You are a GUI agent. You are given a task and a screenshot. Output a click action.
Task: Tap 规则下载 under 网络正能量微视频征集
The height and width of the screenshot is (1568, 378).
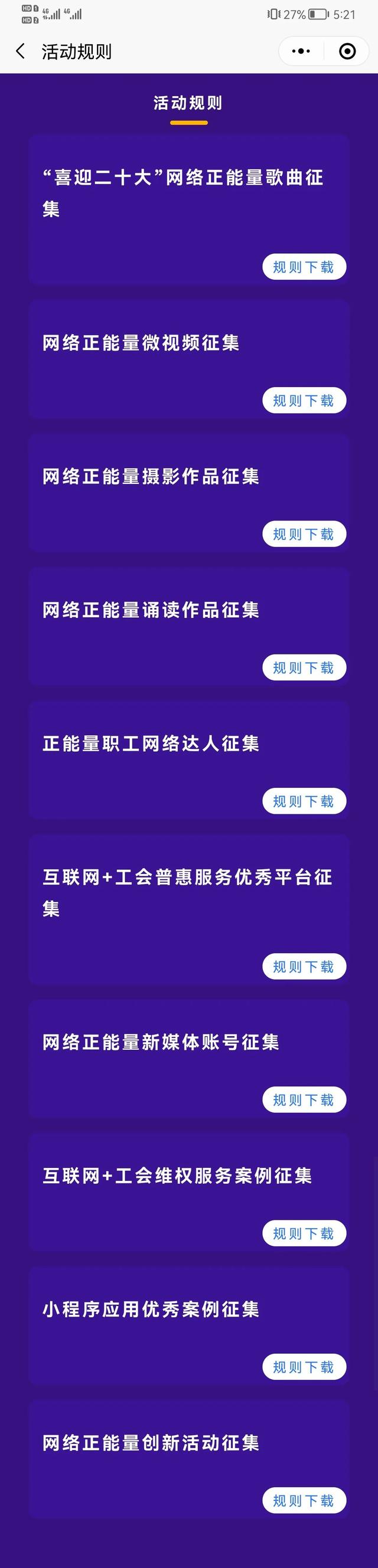(304, 401)
